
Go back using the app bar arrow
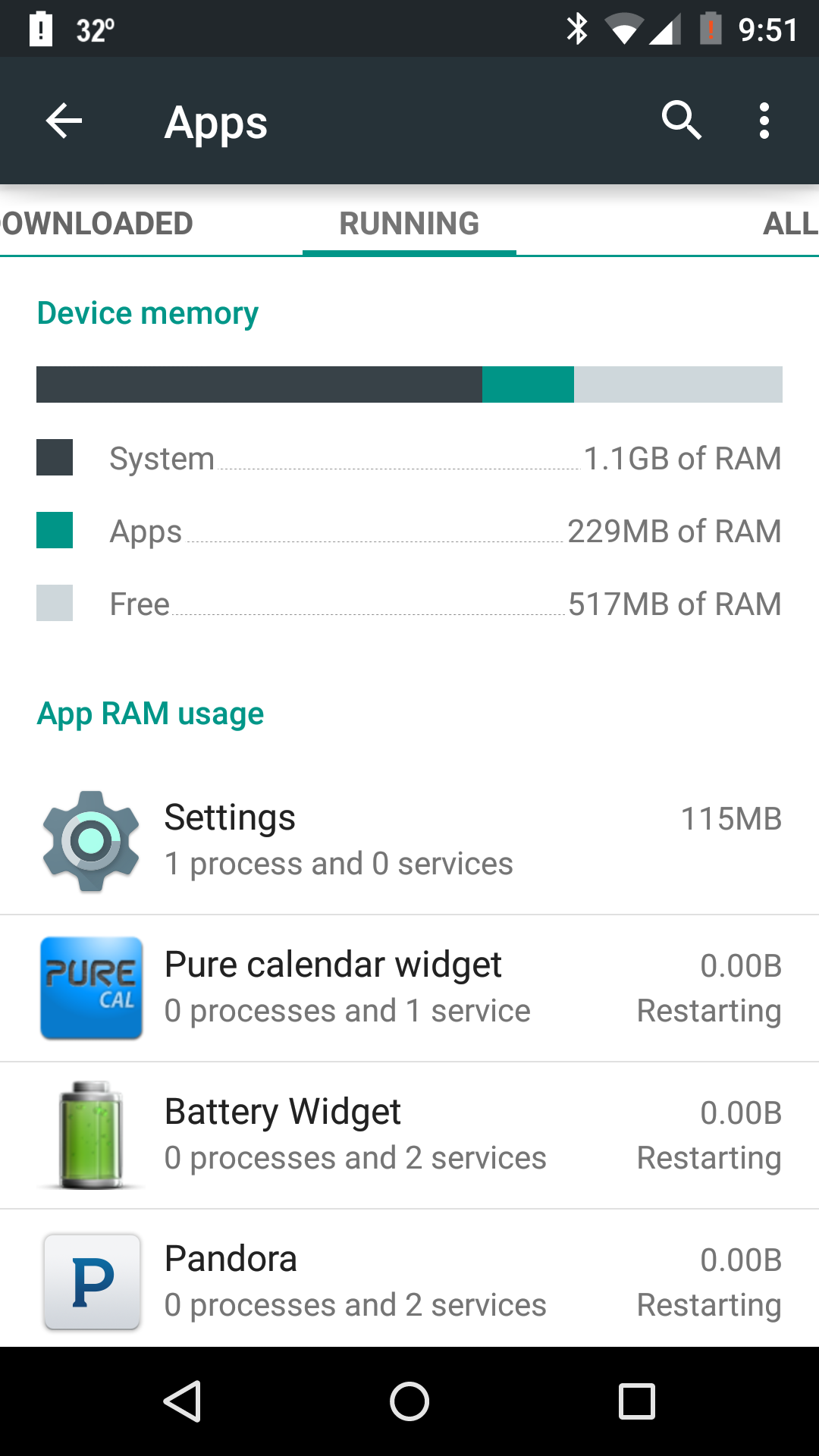(x=64, y=121)
